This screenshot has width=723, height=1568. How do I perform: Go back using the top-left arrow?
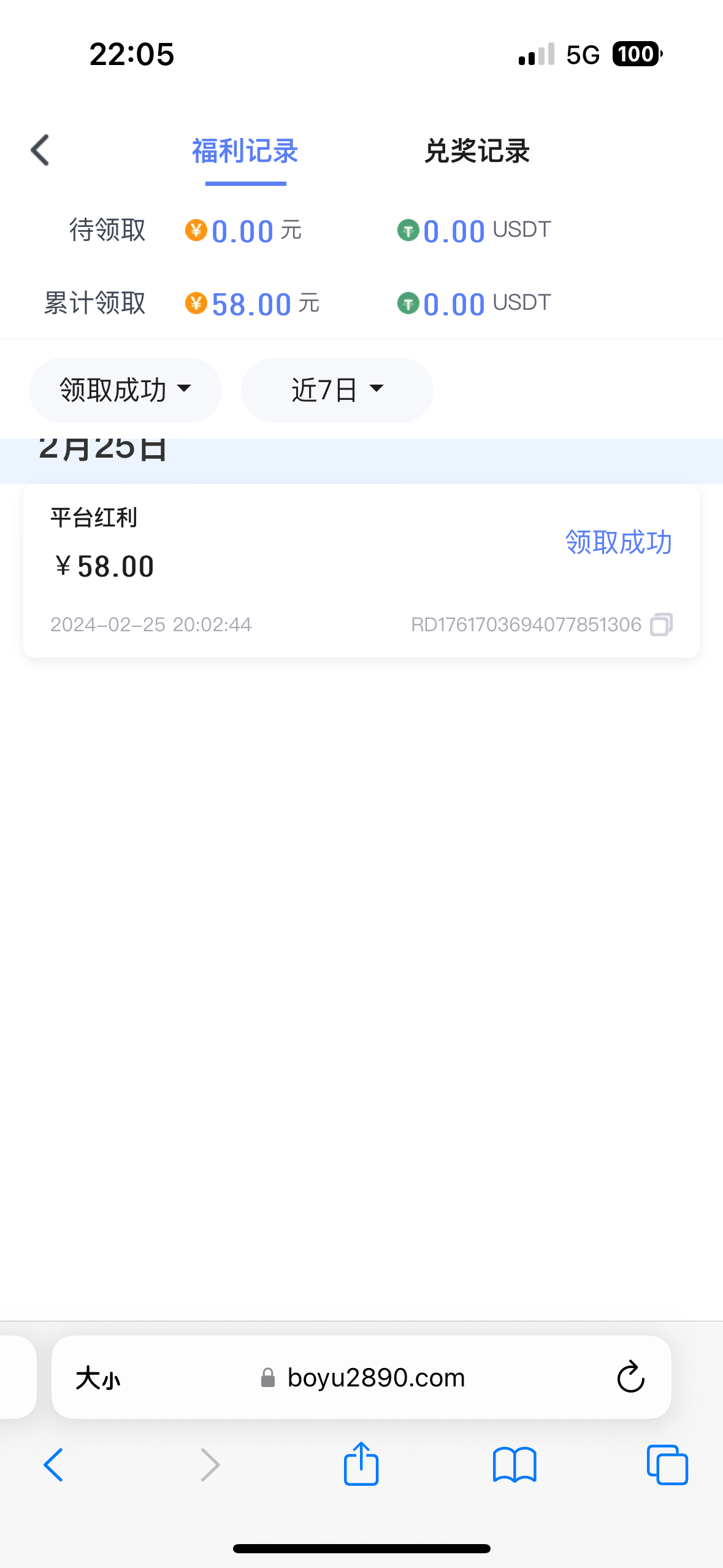tap(40, 150)
